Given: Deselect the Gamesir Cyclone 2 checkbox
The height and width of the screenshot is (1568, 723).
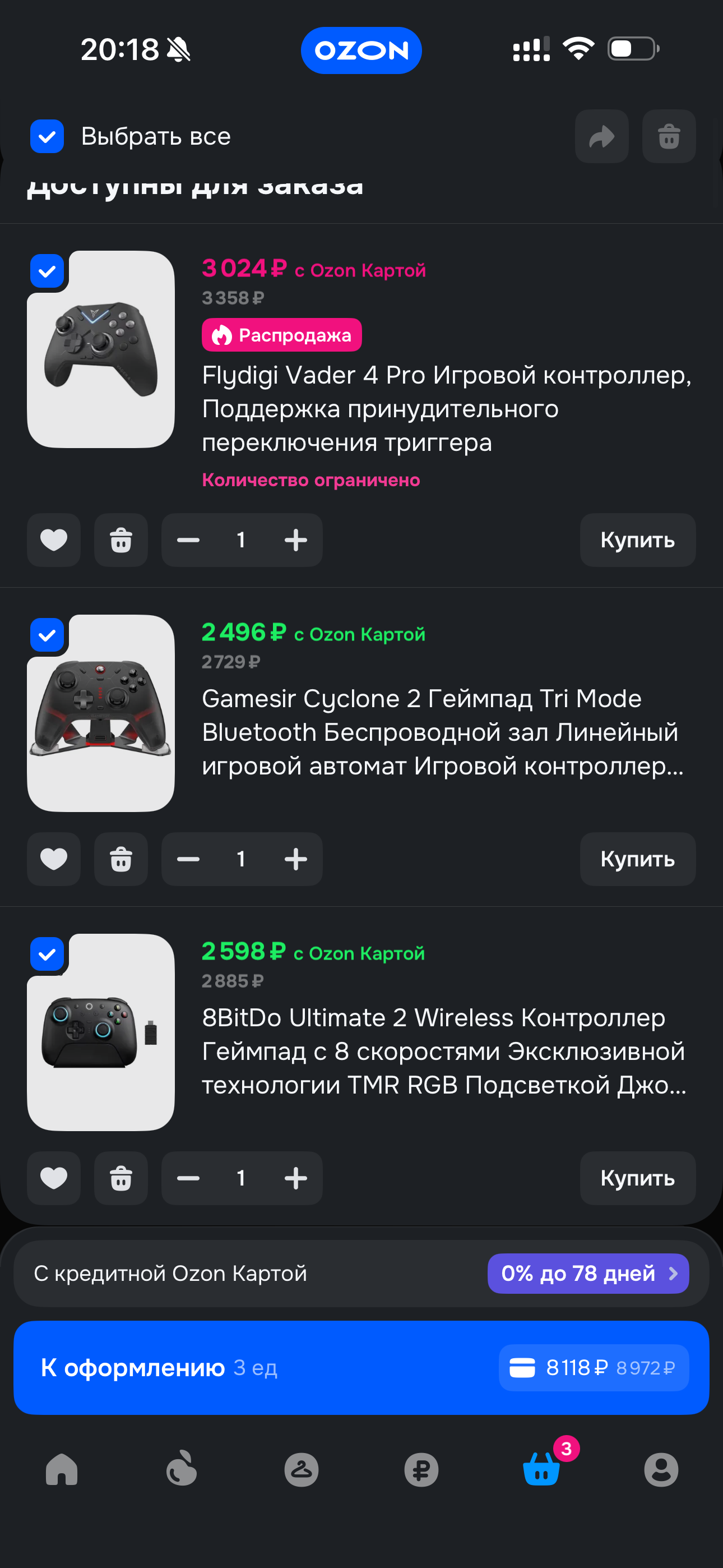Looking at the screenshot, I should click(47, 635).
